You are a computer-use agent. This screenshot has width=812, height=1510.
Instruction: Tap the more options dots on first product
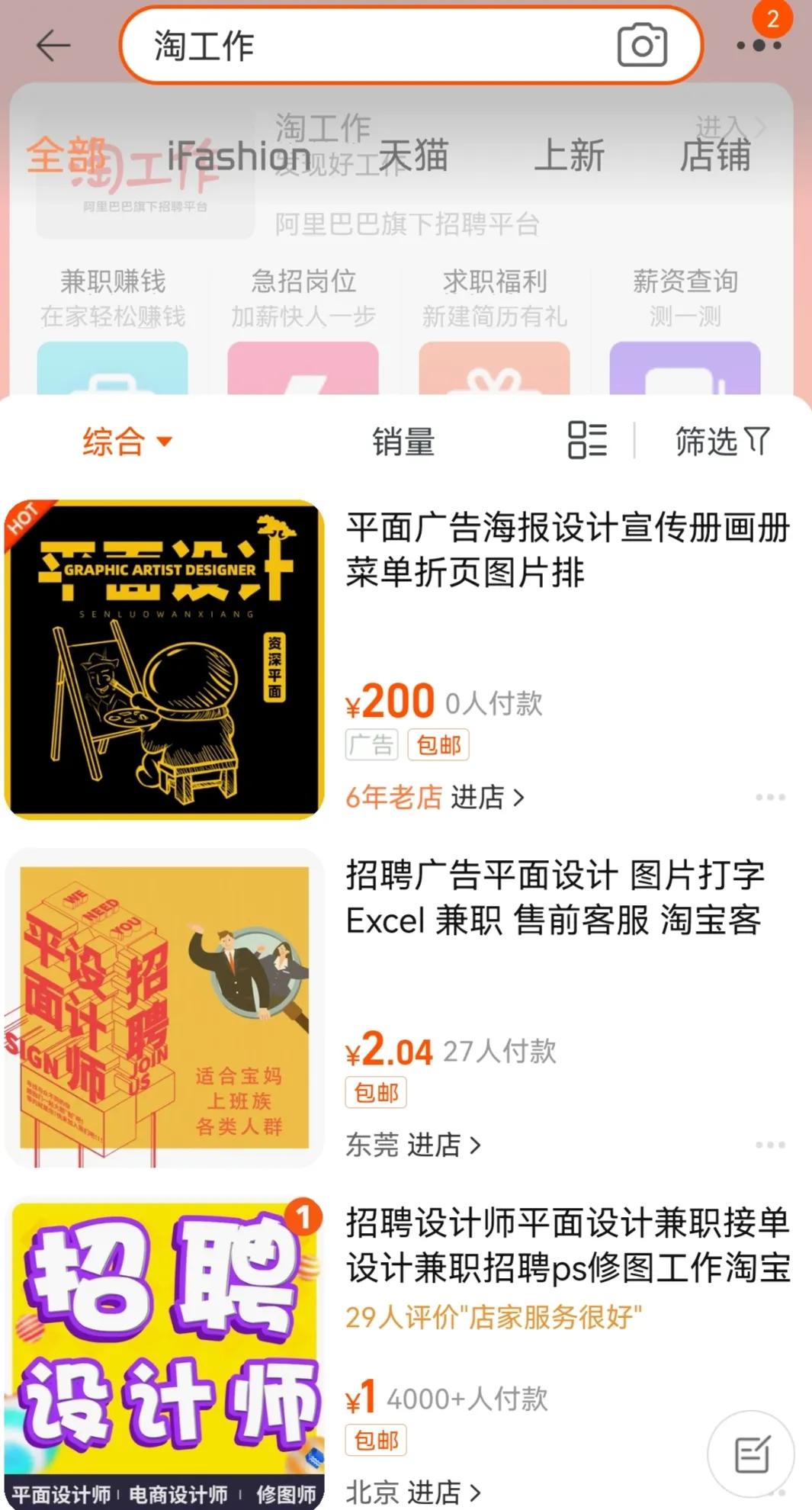(x=771, y=797)
